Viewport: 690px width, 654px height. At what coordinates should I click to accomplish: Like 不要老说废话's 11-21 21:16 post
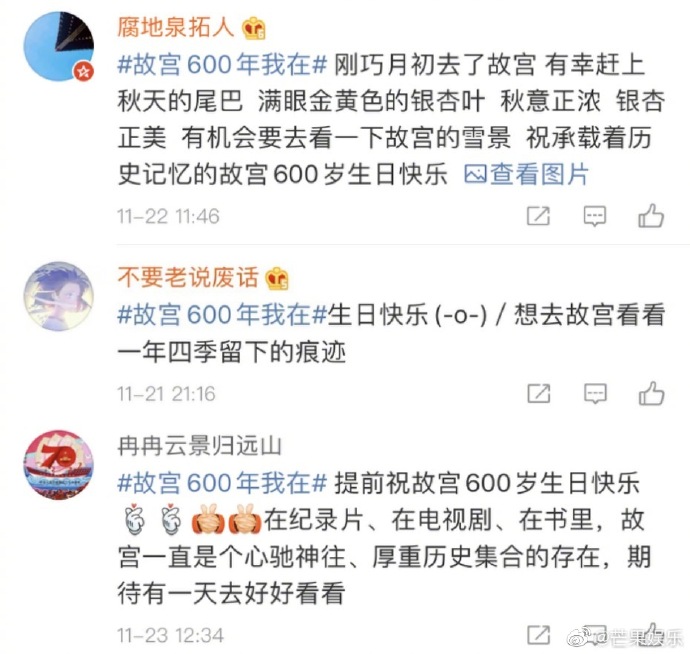(x=652, y=393)
